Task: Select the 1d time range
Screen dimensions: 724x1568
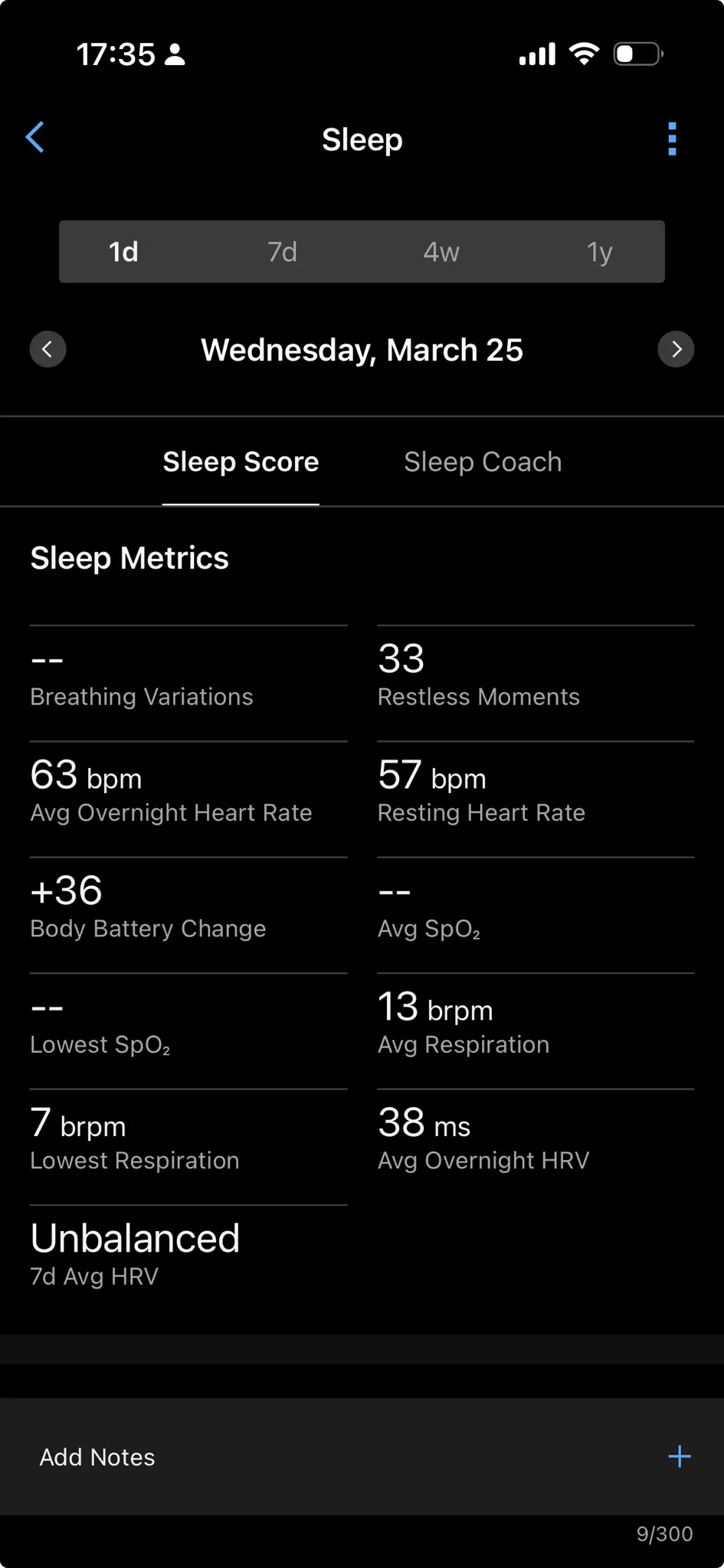Action: pyautogui.click(x=123, y=252)
